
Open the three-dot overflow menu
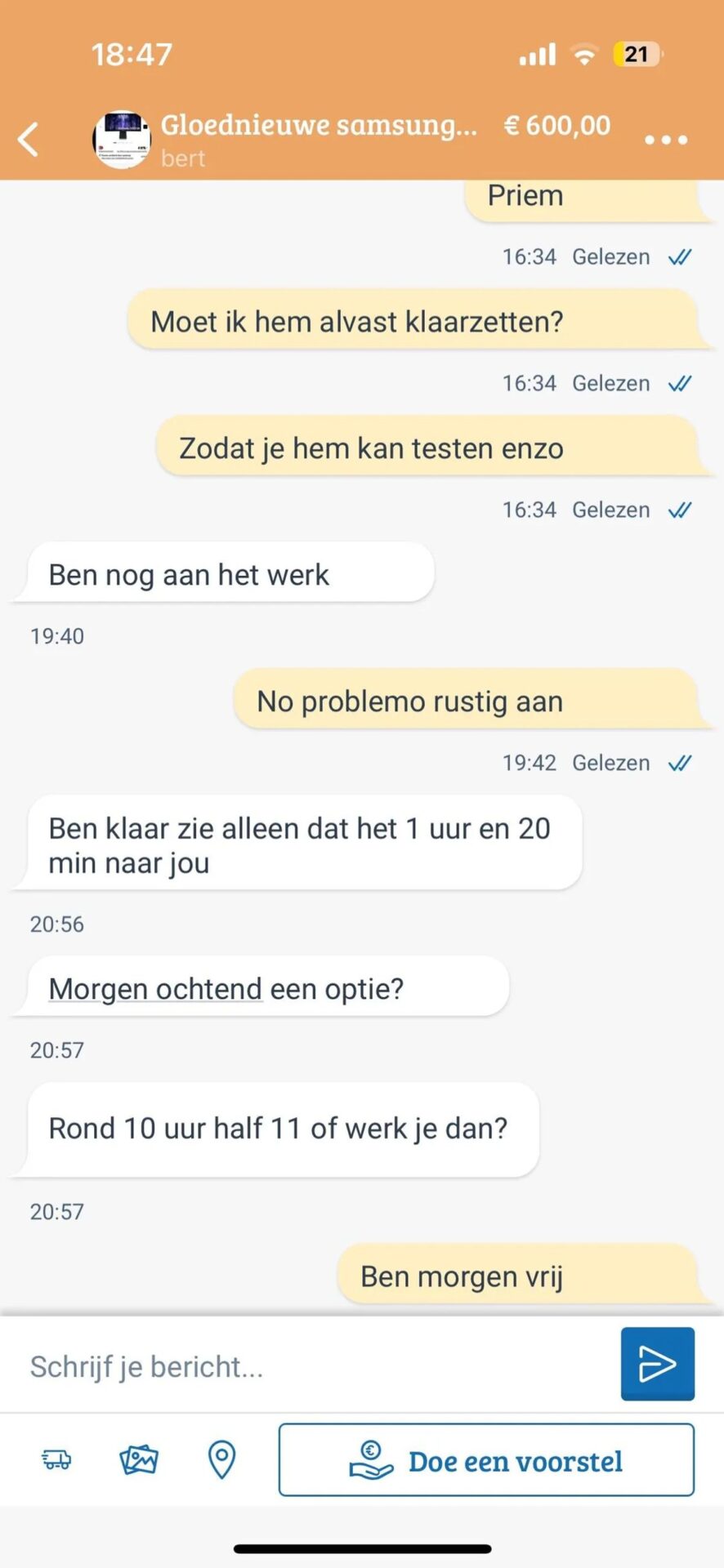pos(665,140)
